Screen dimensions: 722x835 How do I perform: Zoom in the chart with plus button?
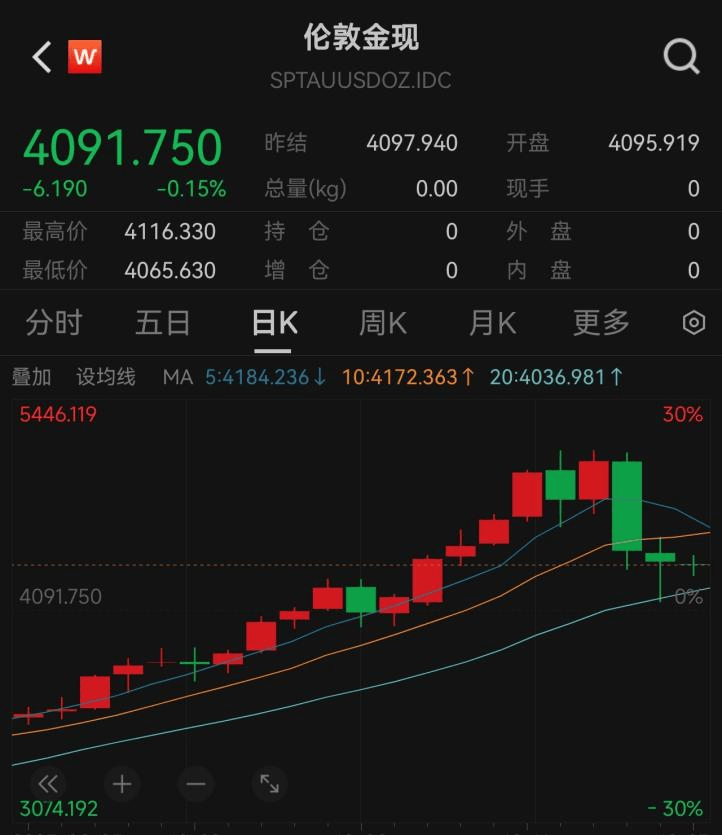click(121, 783)
